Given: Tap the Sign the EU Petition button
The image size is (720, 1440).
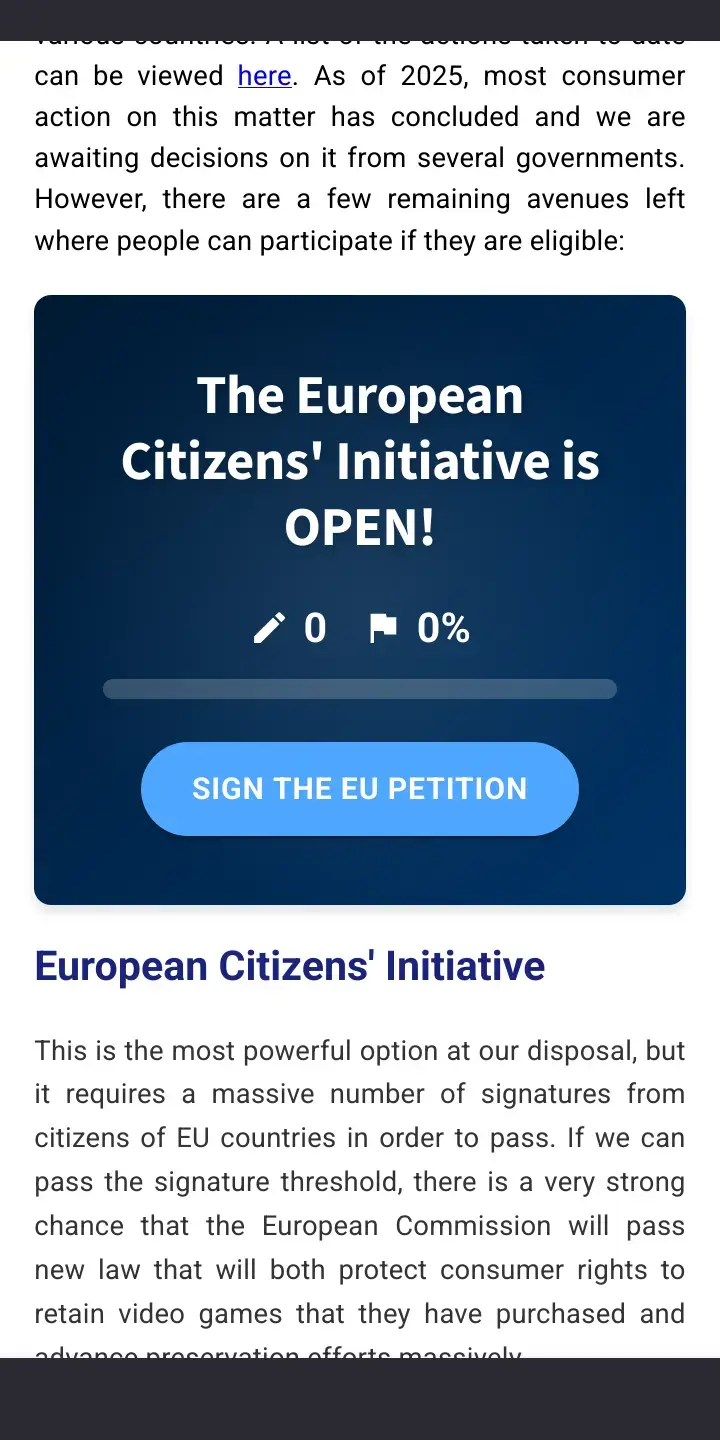Looking at the screenshot, I should coord(359,788).
